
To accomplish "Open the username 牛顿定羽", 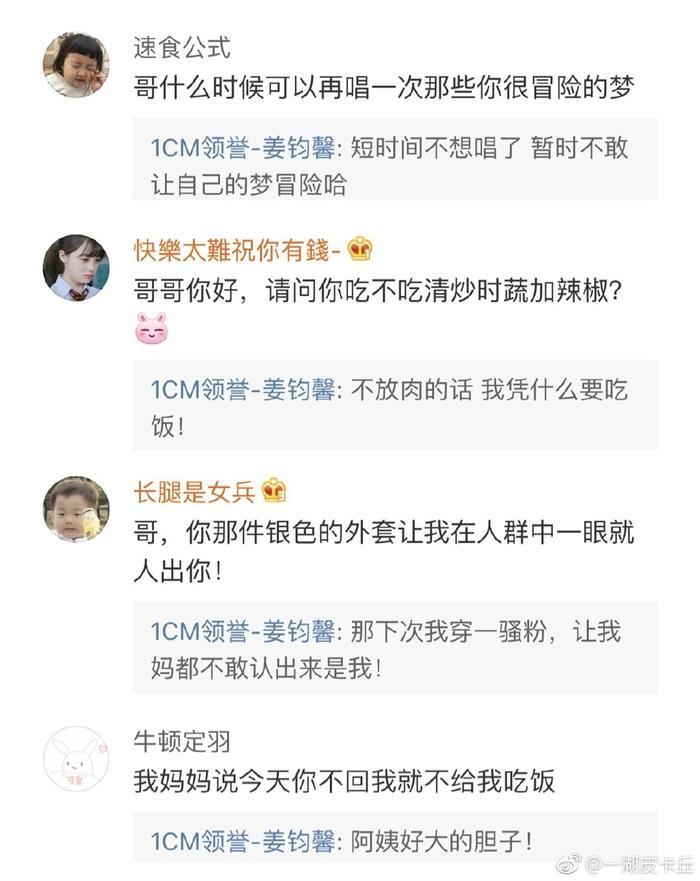I will coord(182,741).
